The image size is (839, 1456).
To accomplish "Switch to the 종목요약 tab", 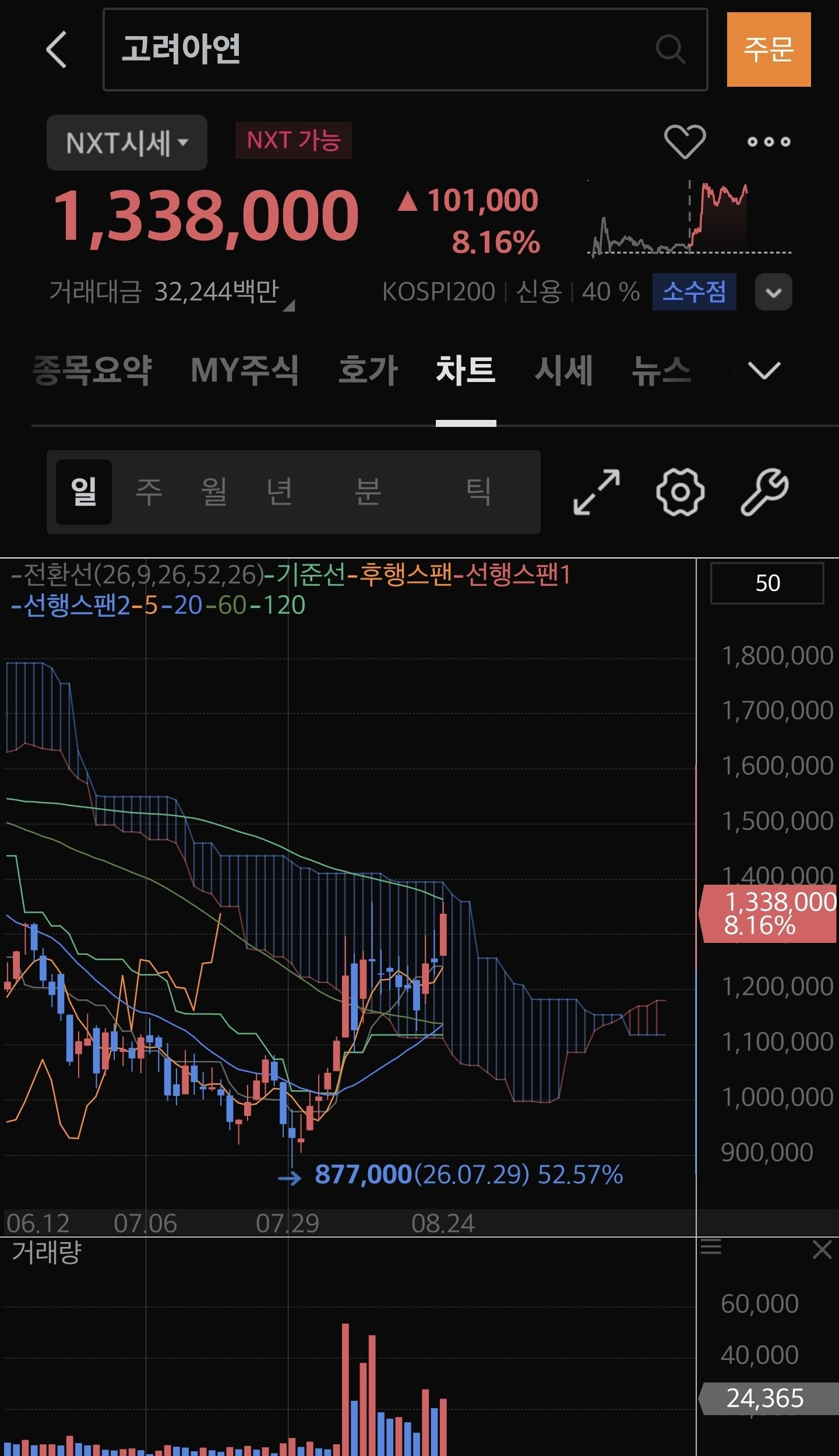I will 92,370.
